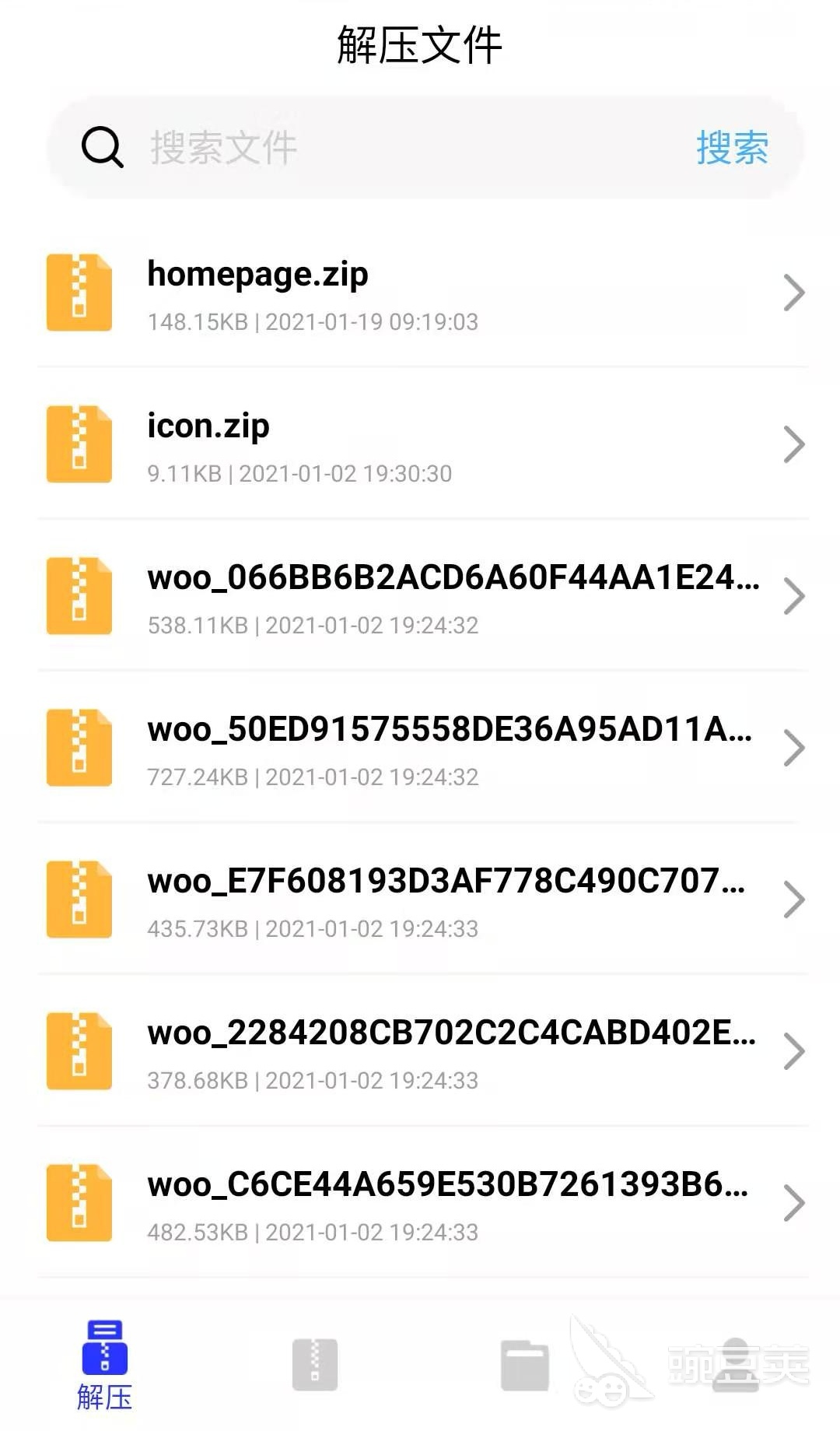Open the woo_2284208CB702 archive
Viewport: 840px width, 1431px height.
420,1052
